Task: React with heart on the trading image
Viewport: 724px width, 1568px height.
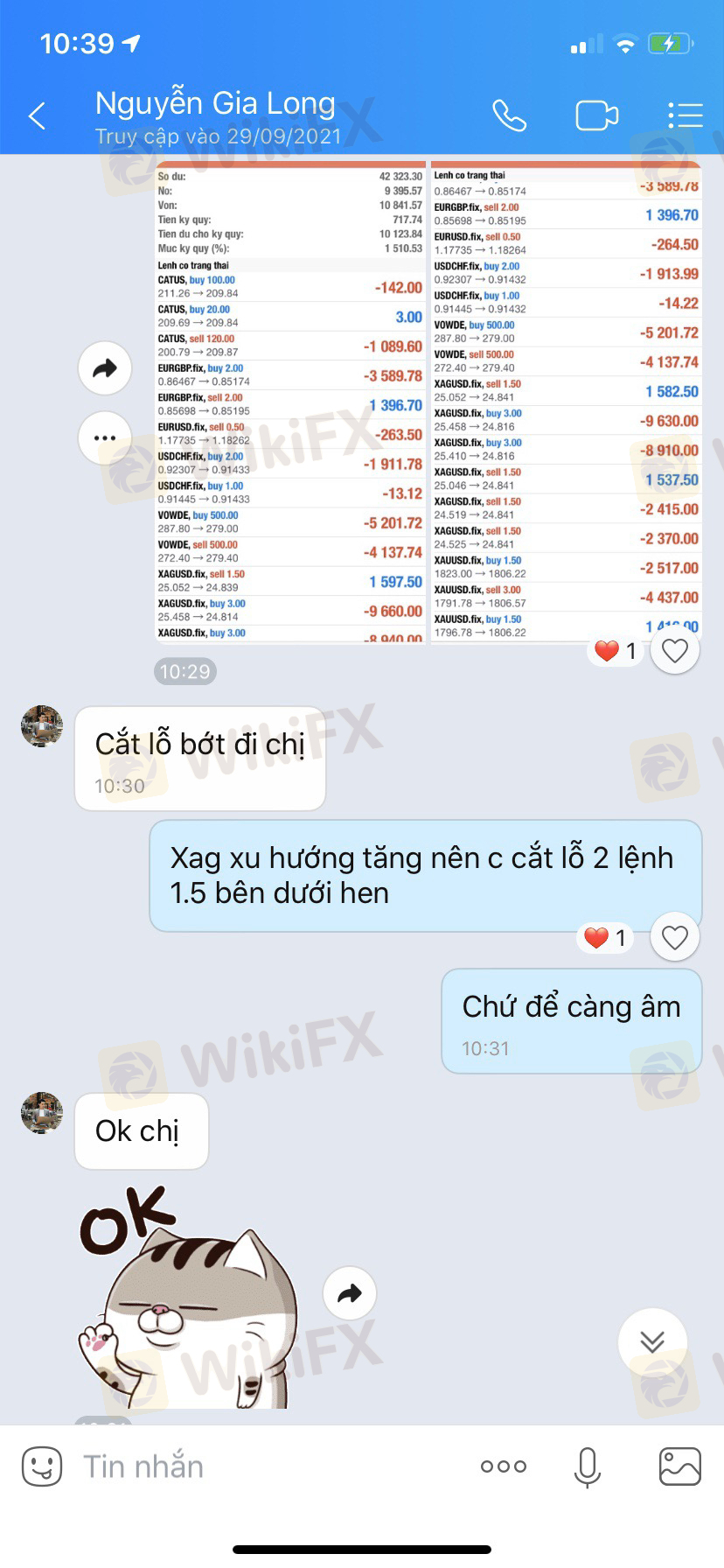Action: point(675,651)
